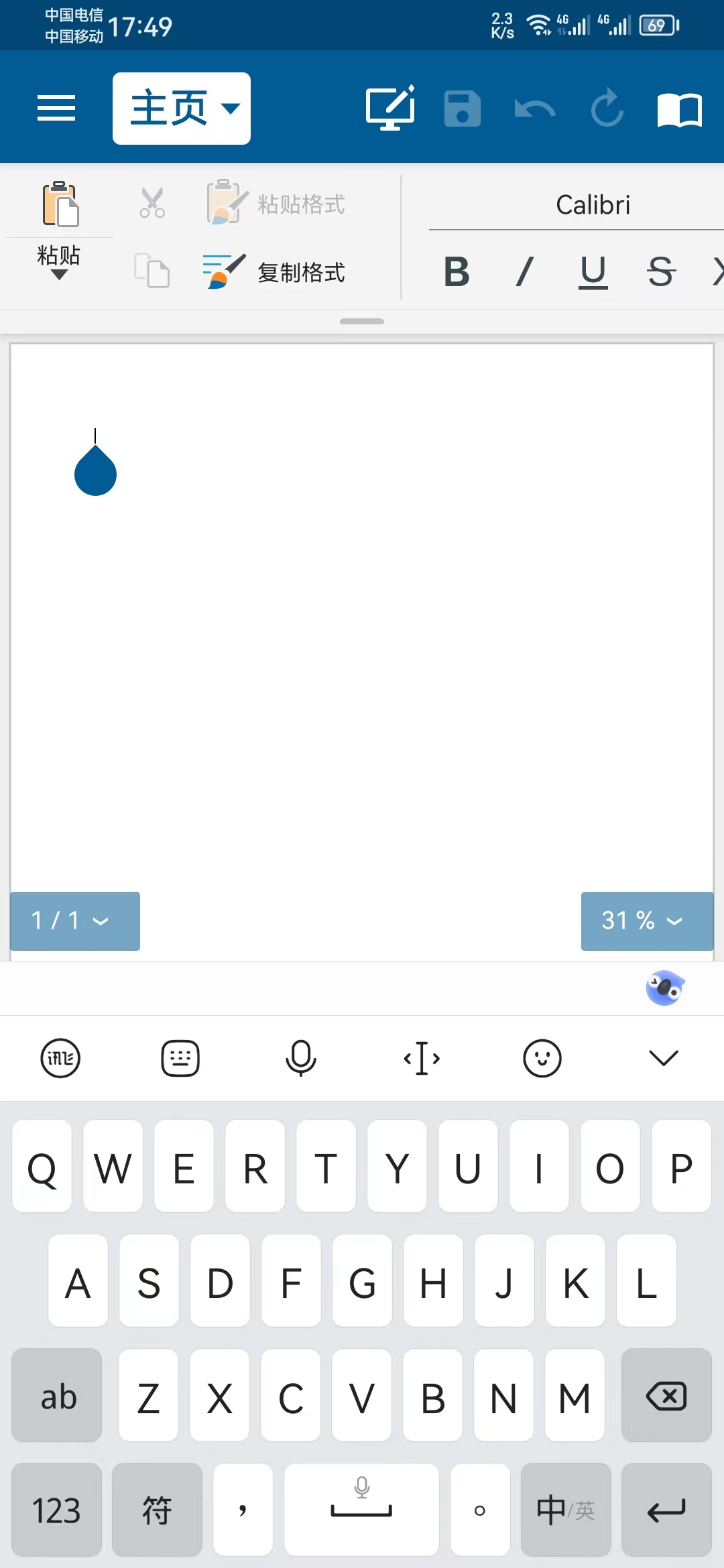This screenshot has height=1568, width=724.
Task: Click the copy icon in the ribbon
Action: pos(152,272)
